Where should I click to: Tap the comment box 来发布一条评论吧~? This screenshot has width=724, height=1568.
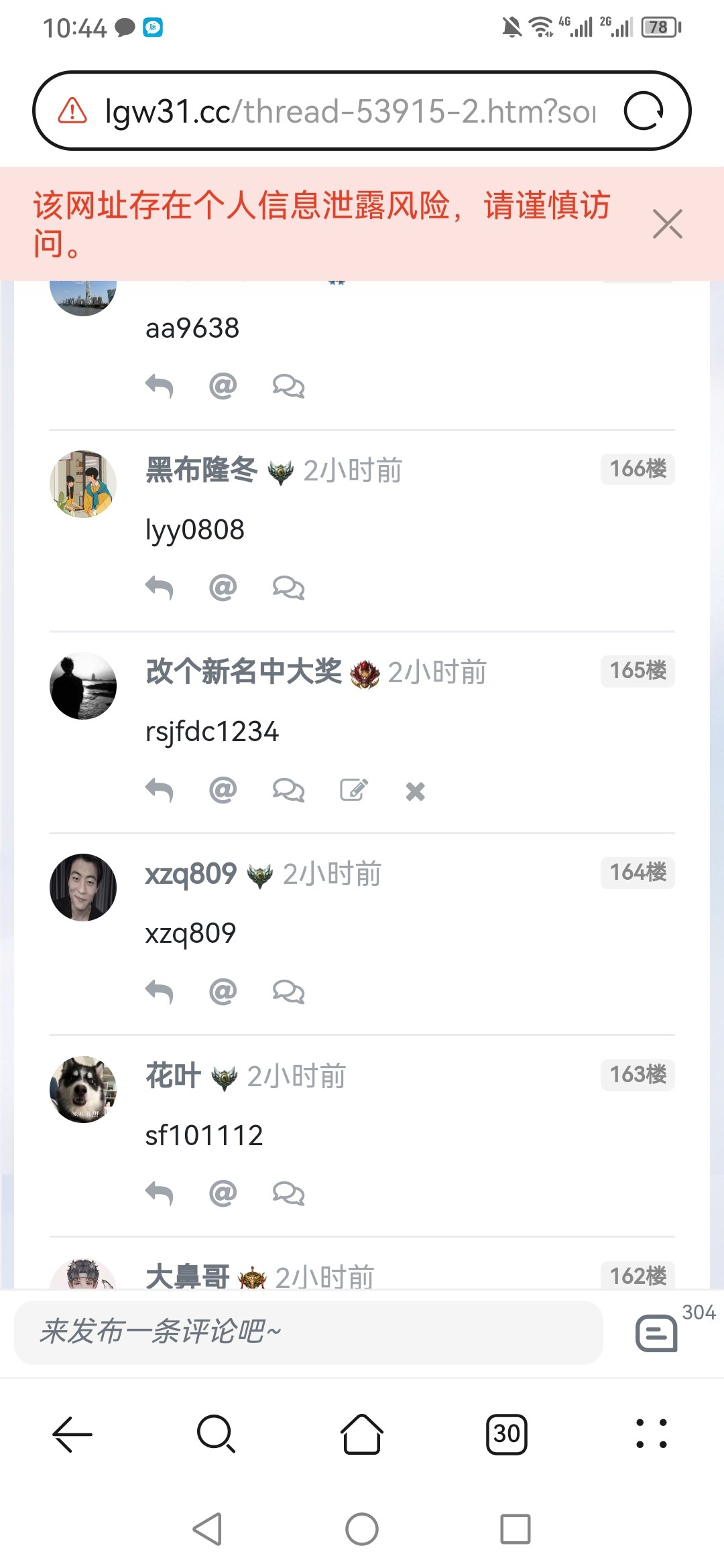point(308,1332)
